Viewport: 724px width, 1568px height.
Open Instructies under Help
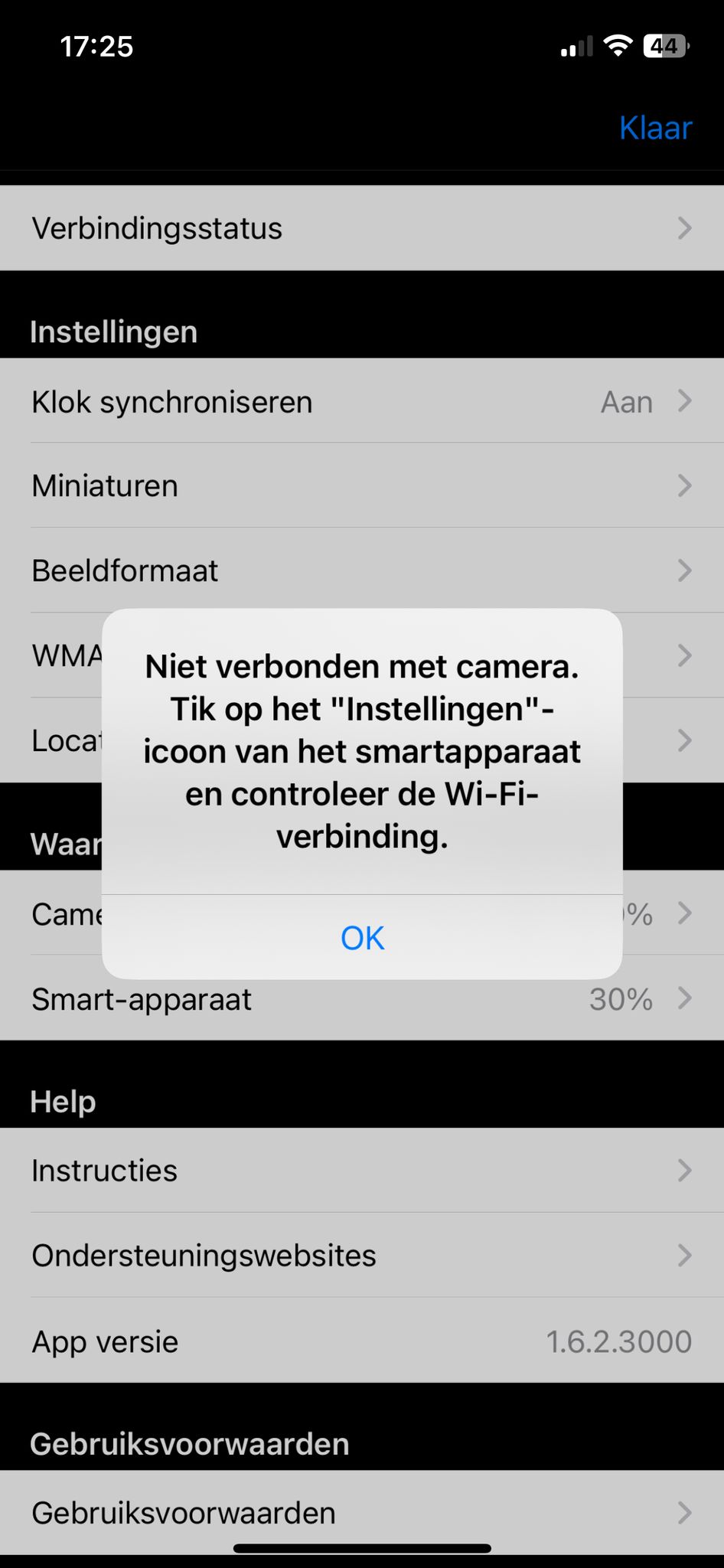[361, 1171]
